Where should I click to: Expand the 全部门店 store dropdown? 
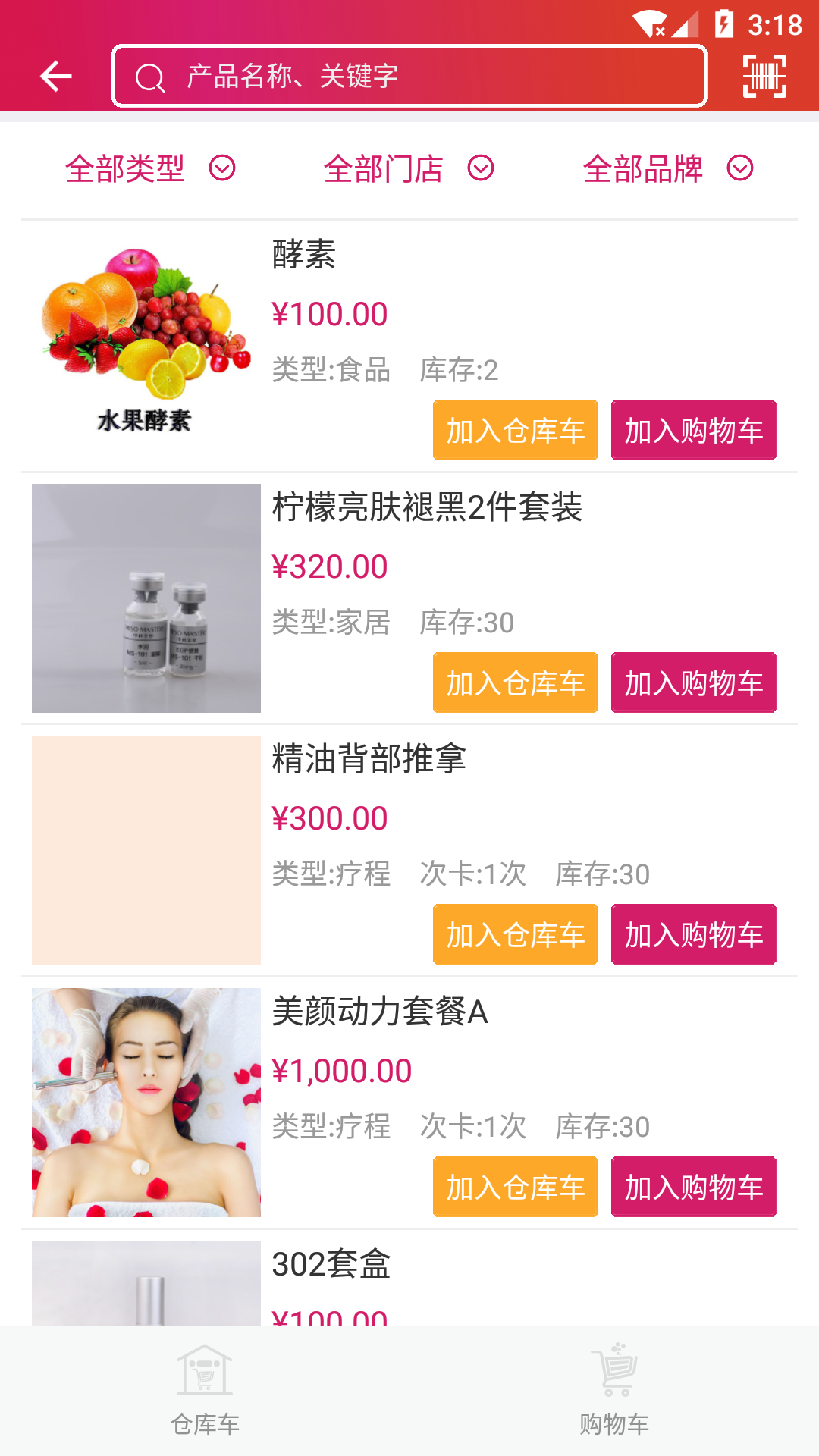click(409, 168)
